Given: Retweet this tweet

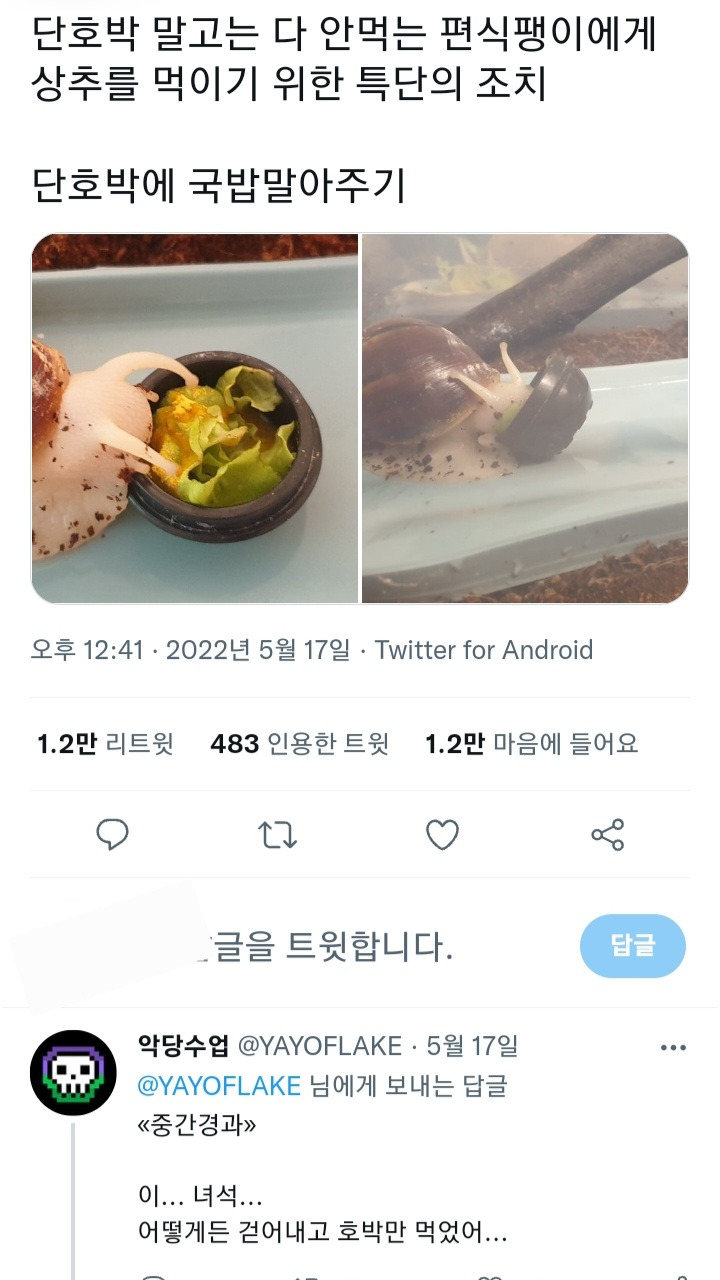Looking at the screenshot, I should coord(278,834).
